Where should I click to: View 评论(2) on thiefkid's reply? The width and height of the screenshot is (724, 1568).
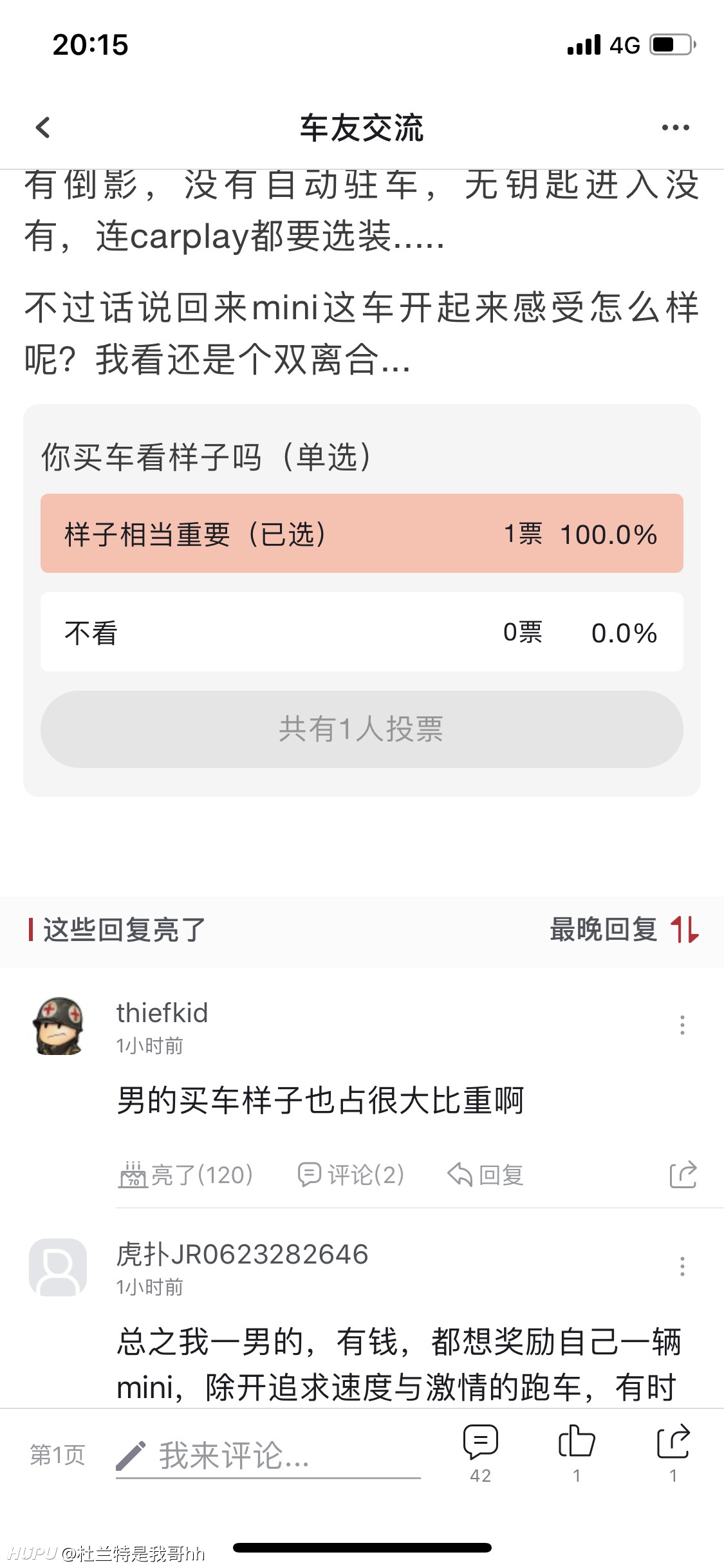point(351,1175)
